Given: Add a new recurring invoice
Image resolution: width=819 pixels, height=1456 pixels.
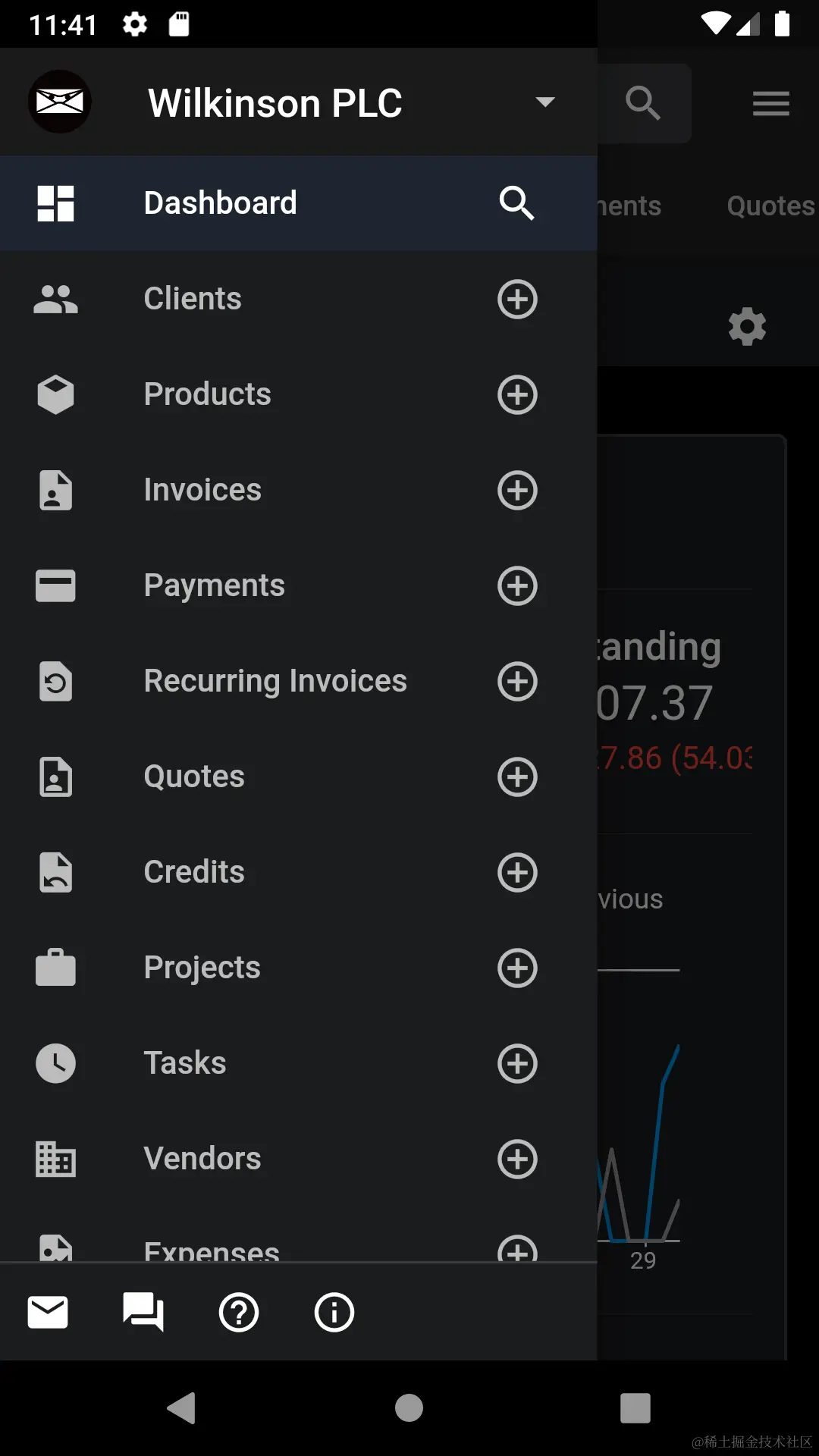Looking at the screenshot, I should point(517,681).
